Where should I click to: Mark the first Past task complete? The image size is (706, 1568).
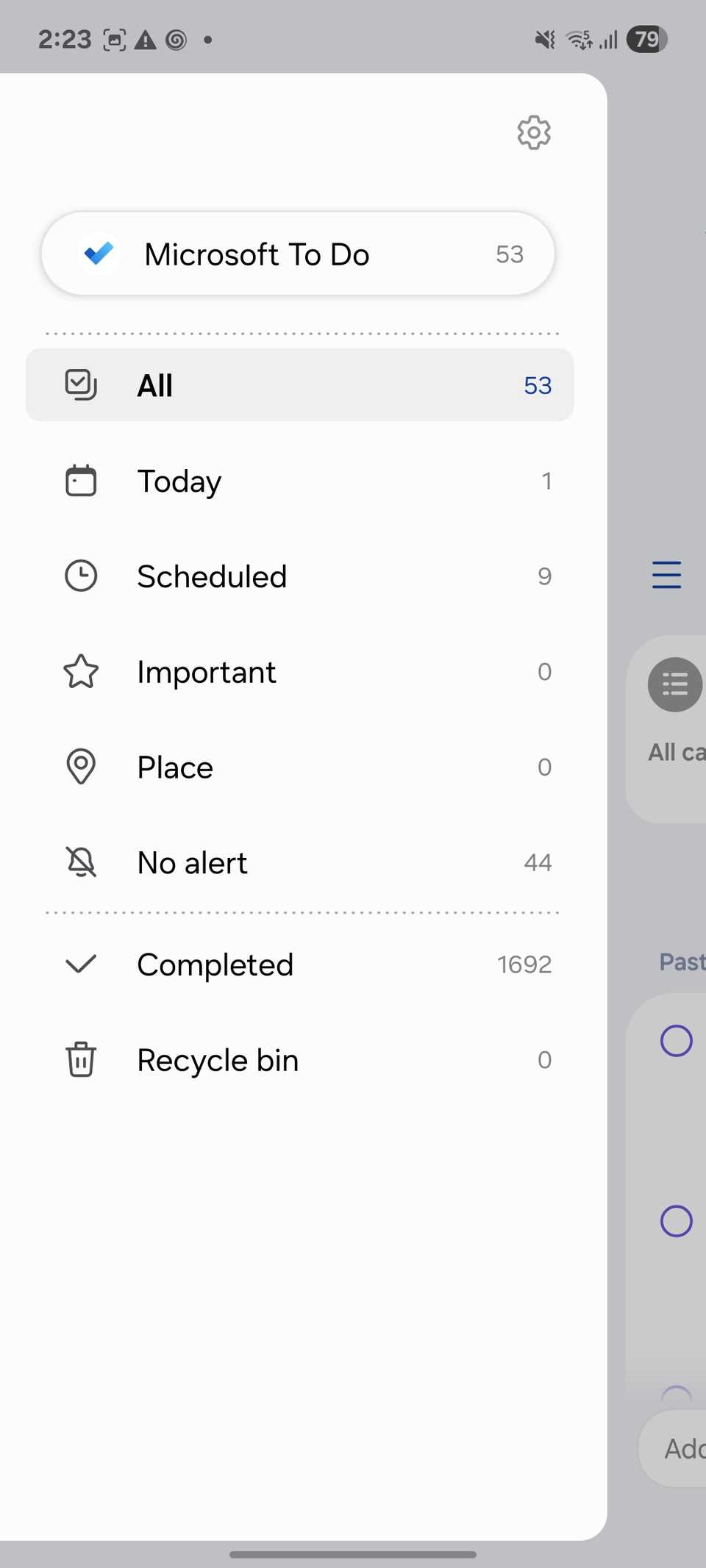tap(676, 1040)
